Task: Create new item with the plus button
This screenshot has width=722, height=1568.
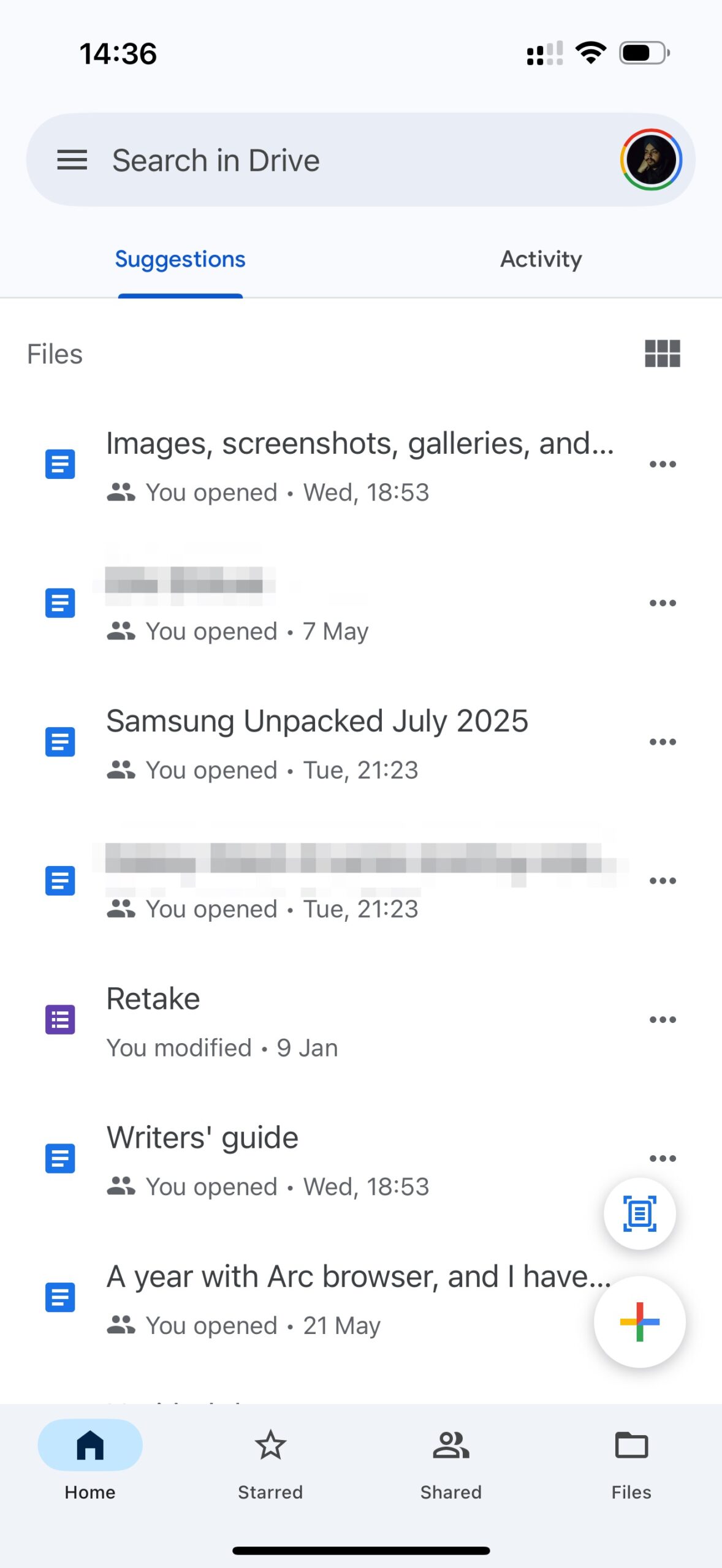Action: pyautogui.click(x=639, y=1321)
